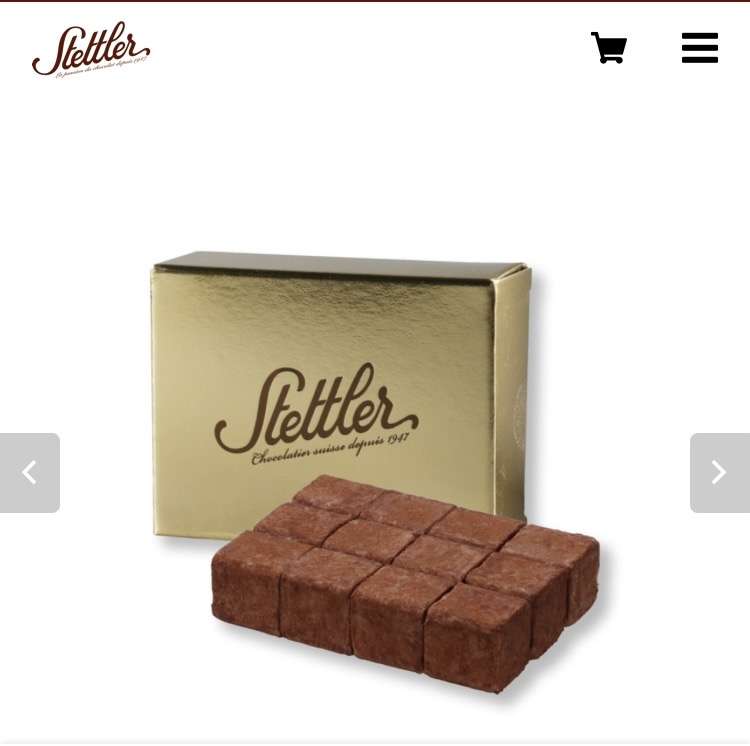
Task: Show the previous product image
Action: coord(30,473)
